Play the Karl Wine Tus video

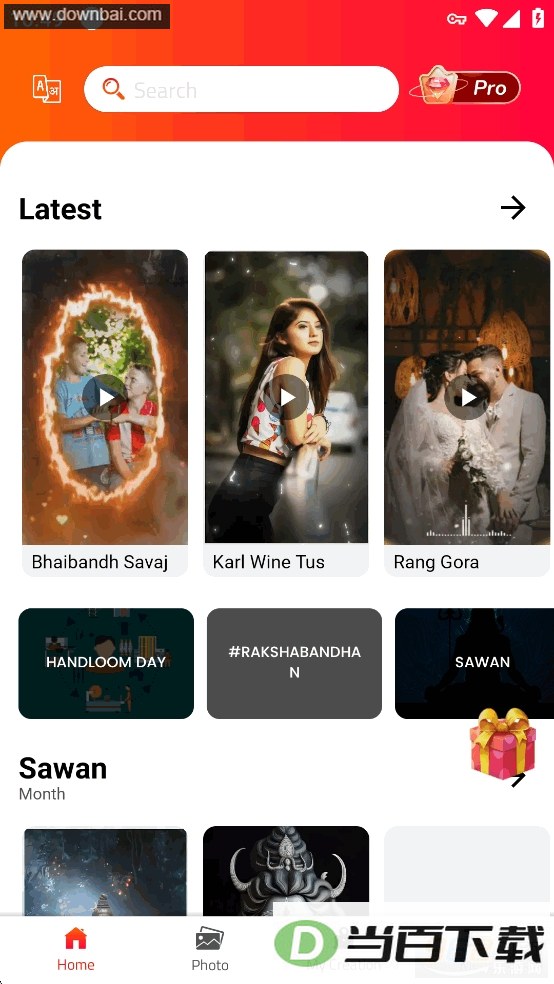pos(287,397)
